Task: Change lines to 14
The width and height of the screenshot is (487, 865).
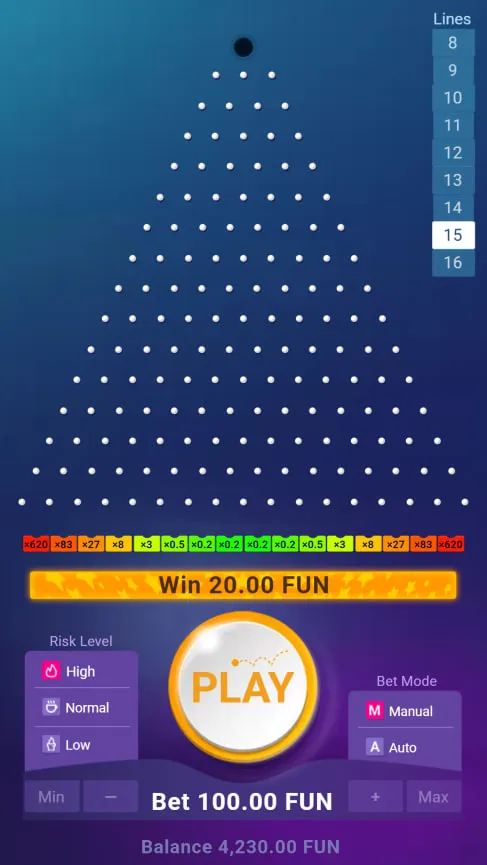Action: 453,207
